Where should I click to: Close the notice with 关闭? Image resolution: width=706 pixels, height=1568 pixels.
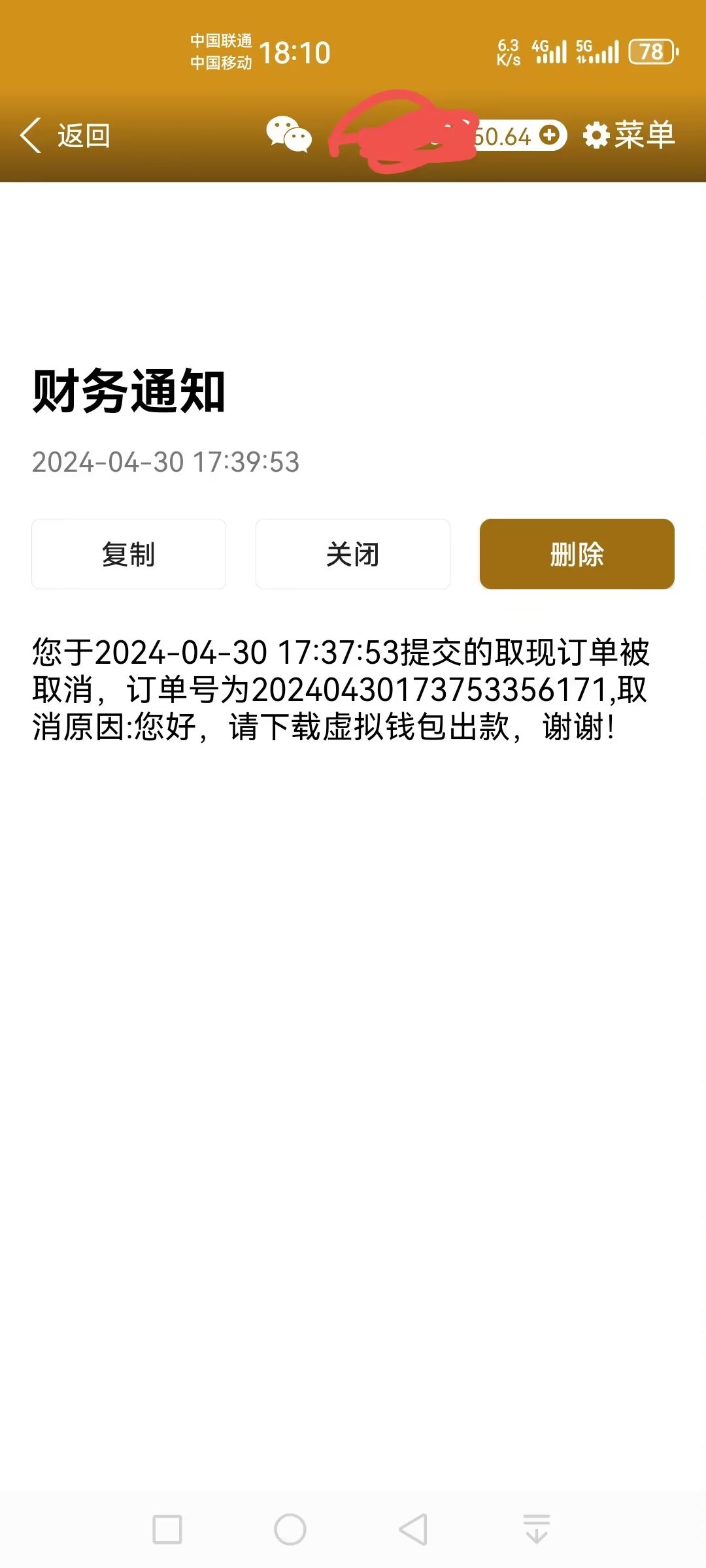(353, 554)
